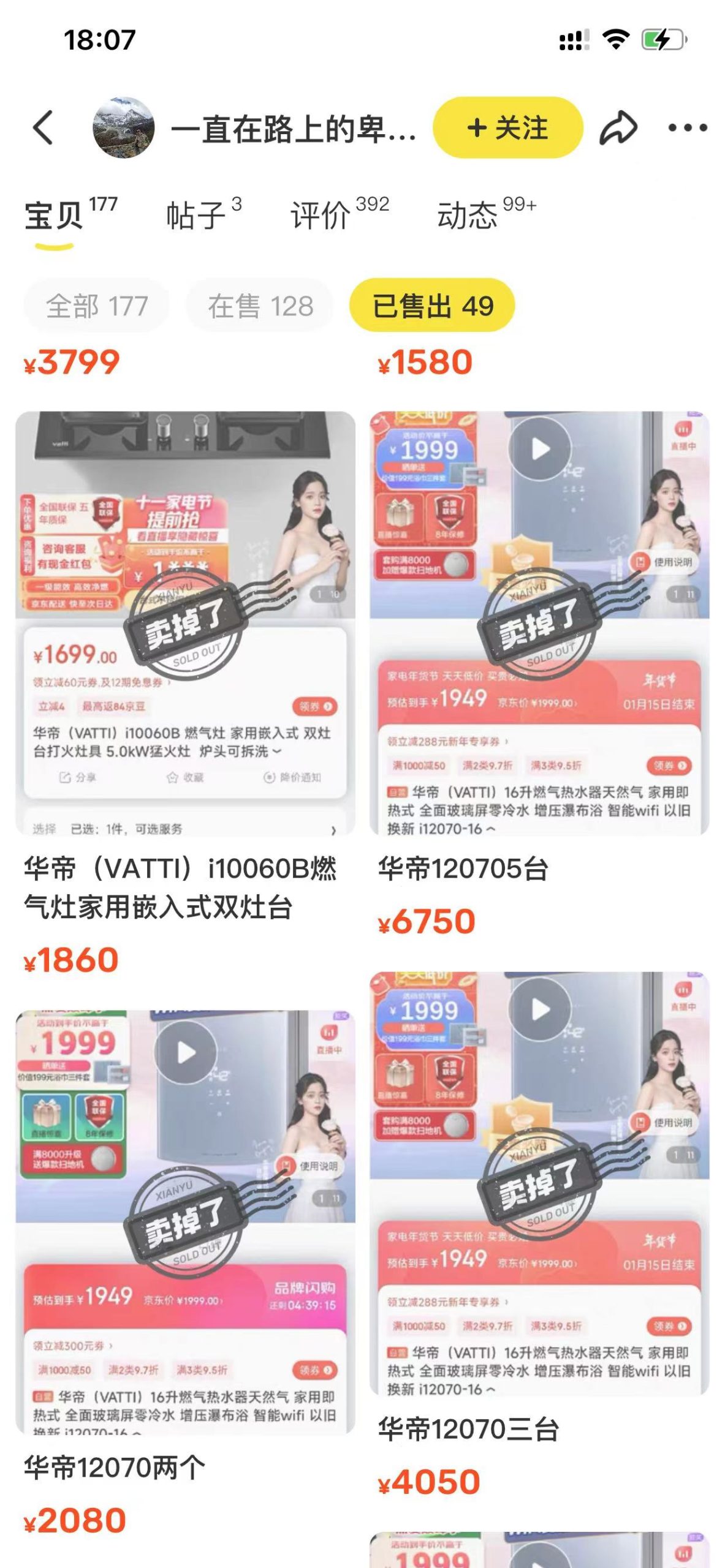Filter by 在售 128 items
The image size is (725, 1568).
pos(260,306)
